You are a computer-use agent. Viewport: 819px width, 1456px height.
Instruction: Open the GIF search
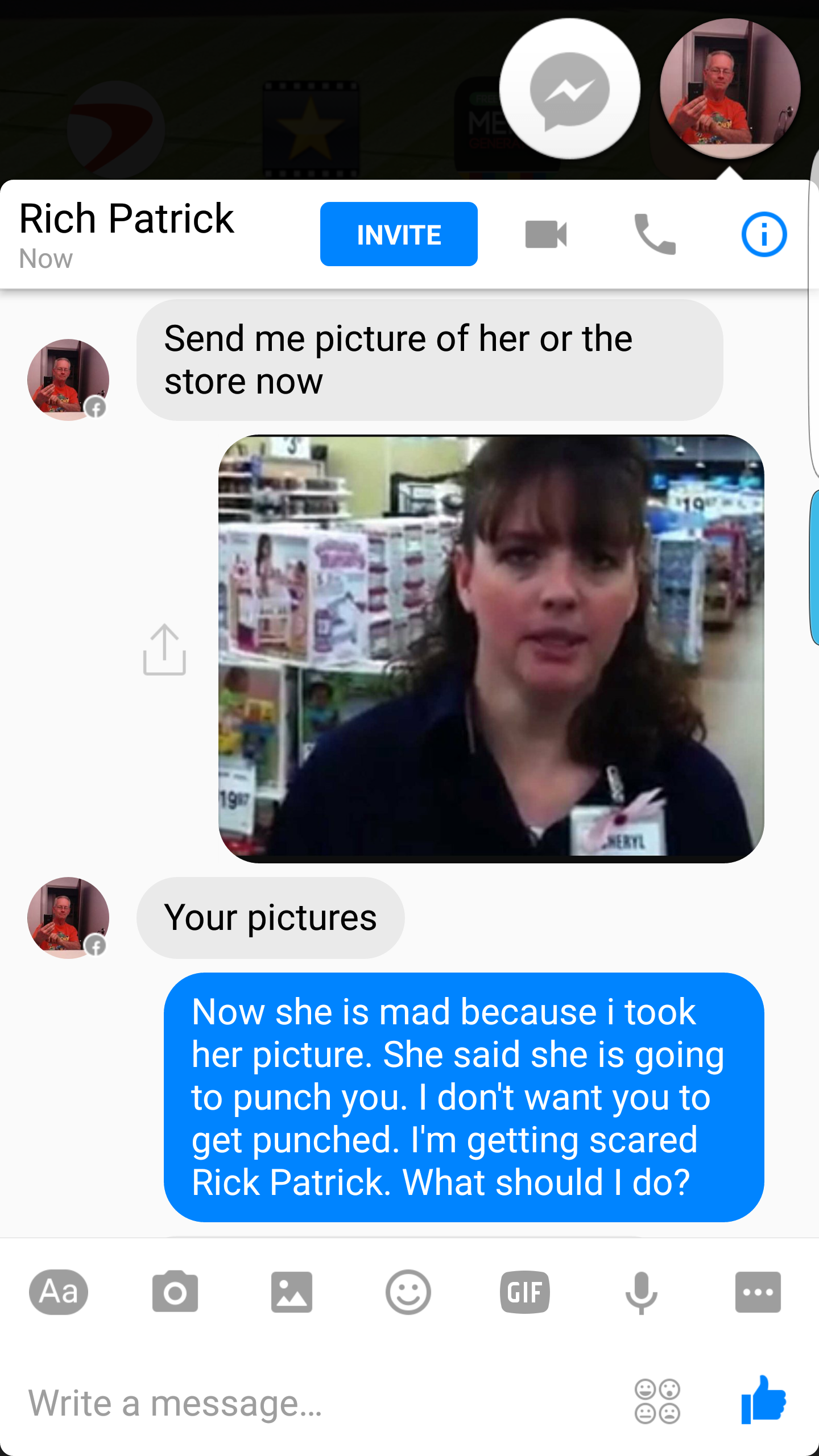point(525,1292)
